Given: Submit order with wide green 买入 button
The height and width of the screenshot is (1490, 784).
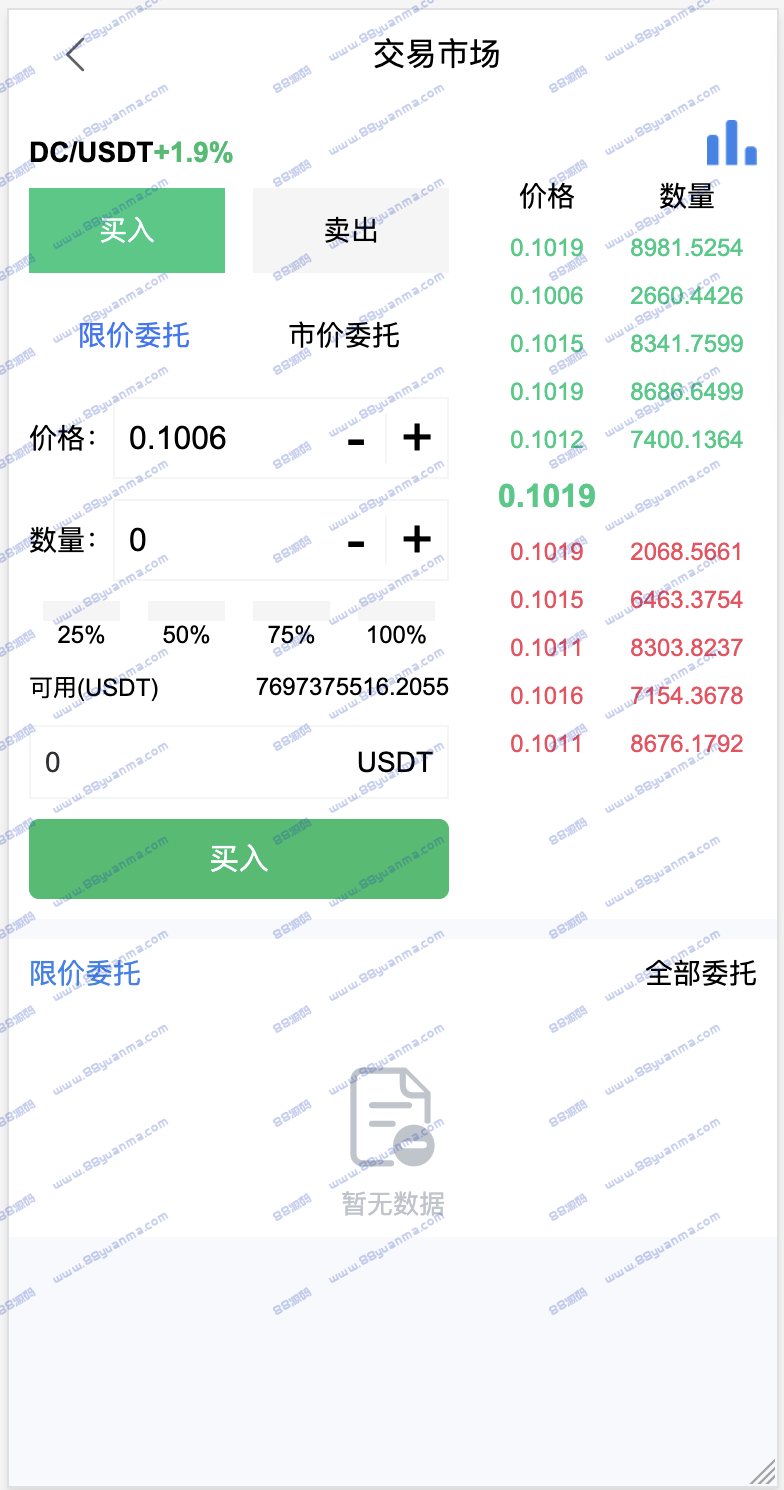Looking at the screenshot, I should (239, 859).
